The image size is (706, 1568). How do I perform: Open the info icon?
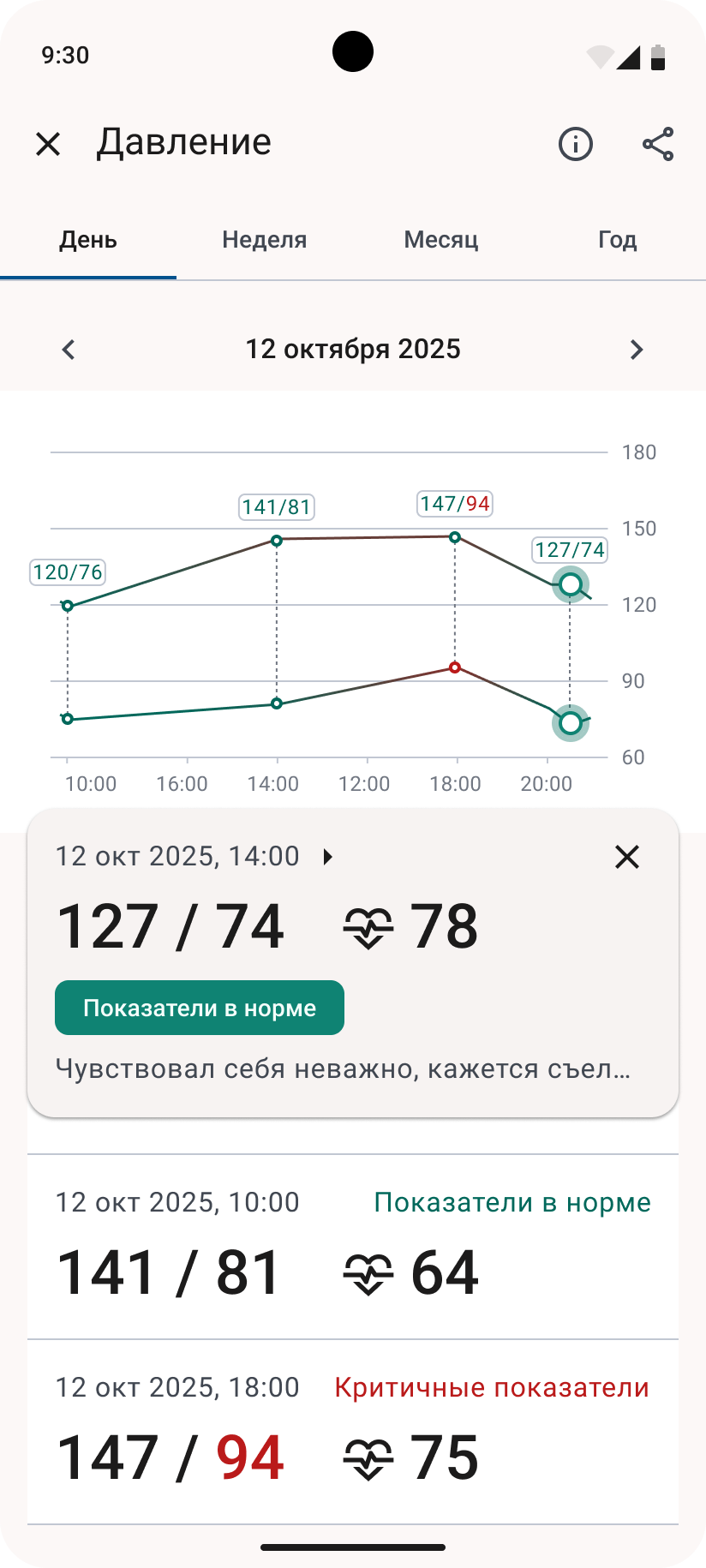click(575, 144)
